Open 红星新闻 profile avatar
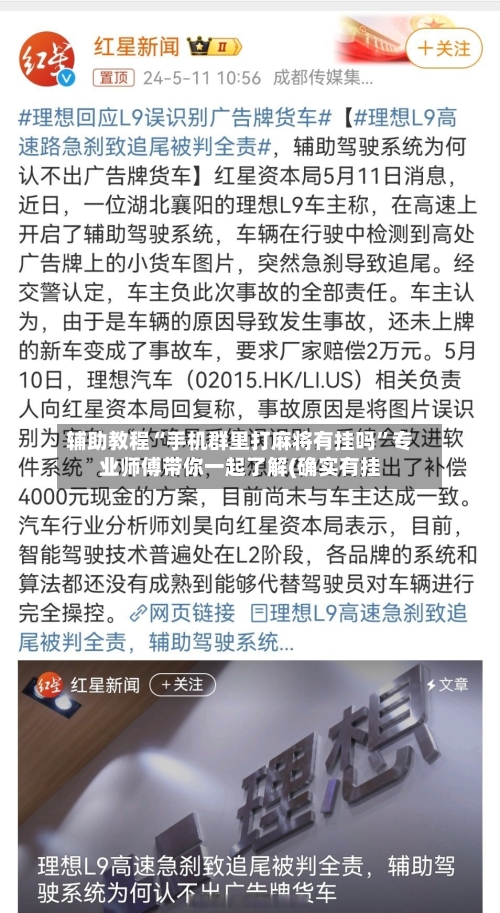The height and width of the screenshot is (913, 500). pos(47,59)
